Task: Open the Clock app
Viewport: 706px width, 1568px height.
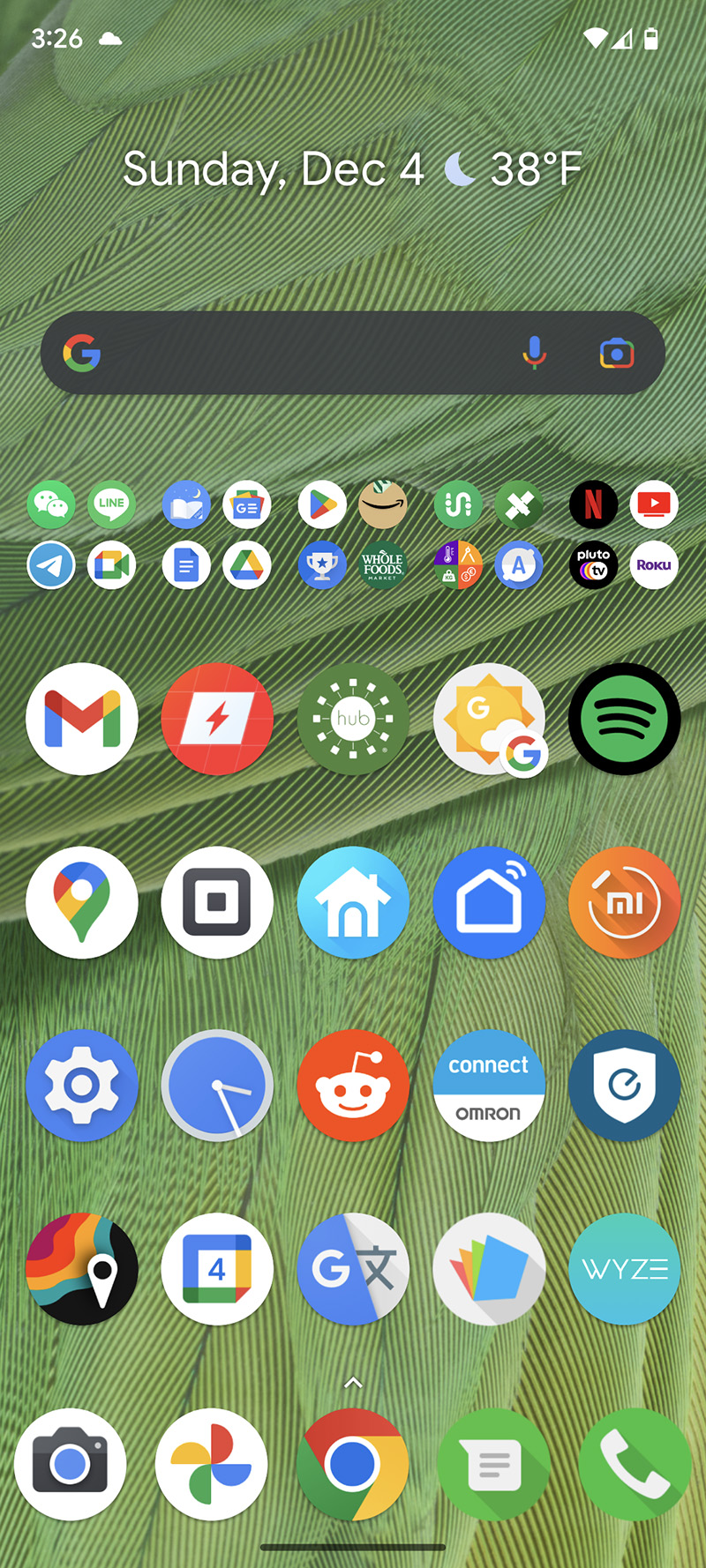Action: tap(217, 1086)
